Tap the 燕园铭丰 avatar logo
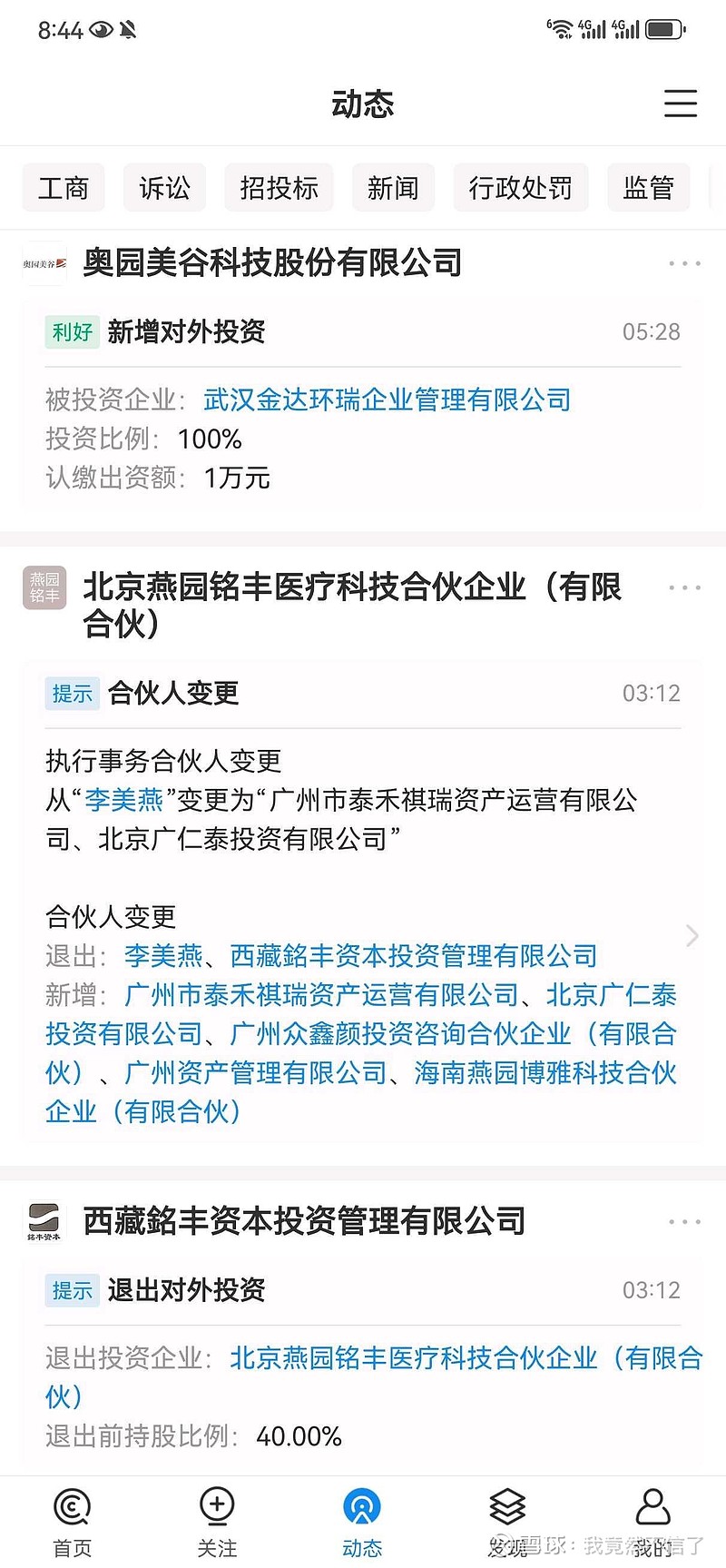 point(44,587)
